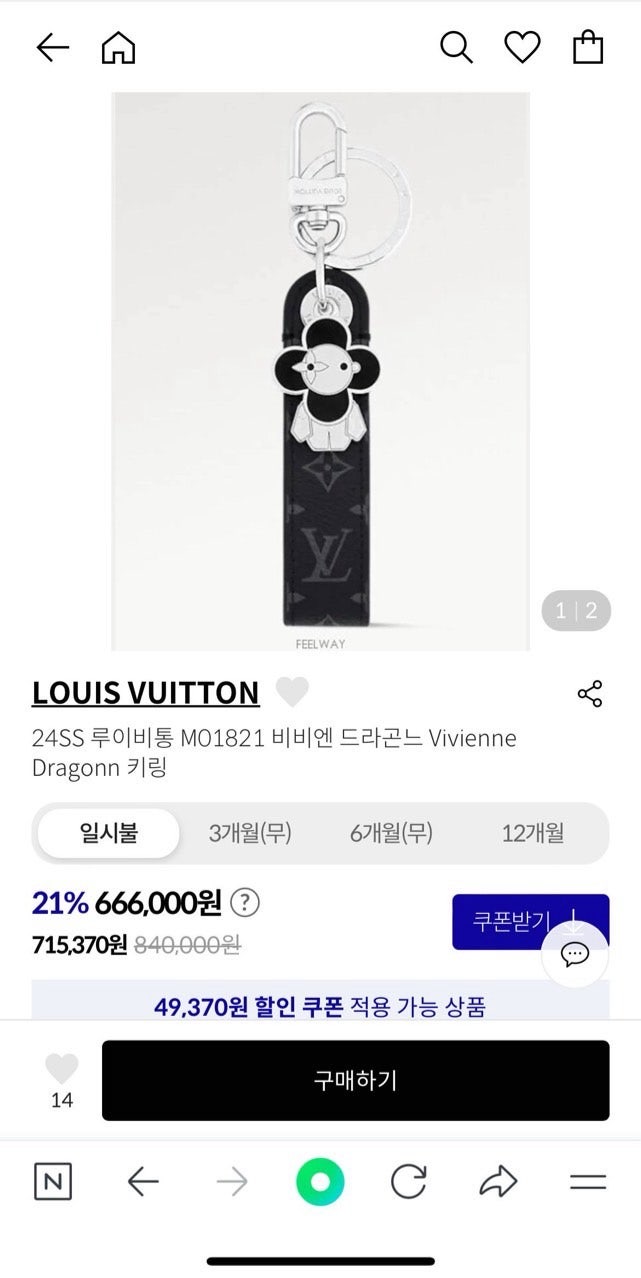
Task: Show price info question mark
Action: pyautogui.click(x=245, y=903)
